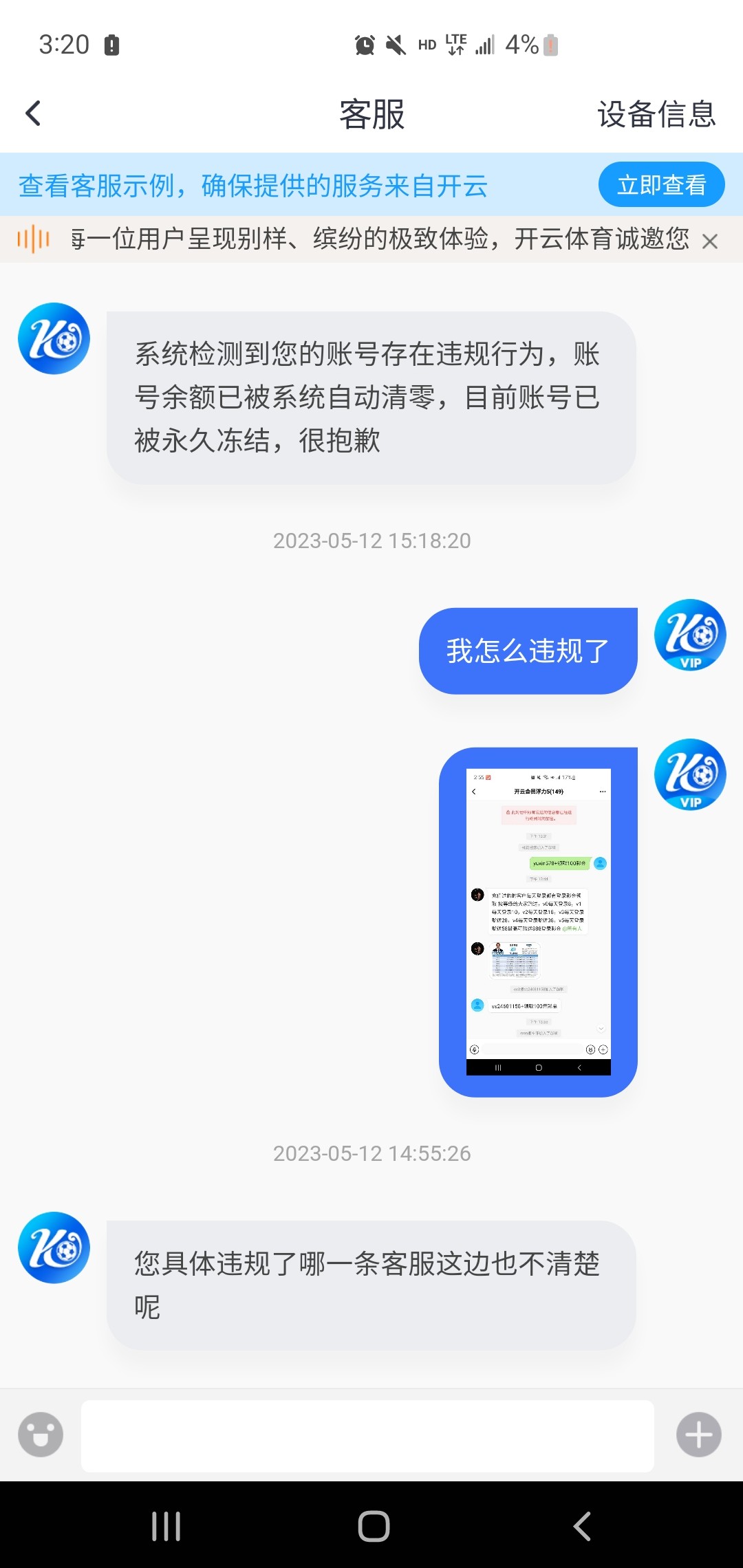The image size is (743, 1568).
Task: Focus the message input field
Action: (367, 1436)
